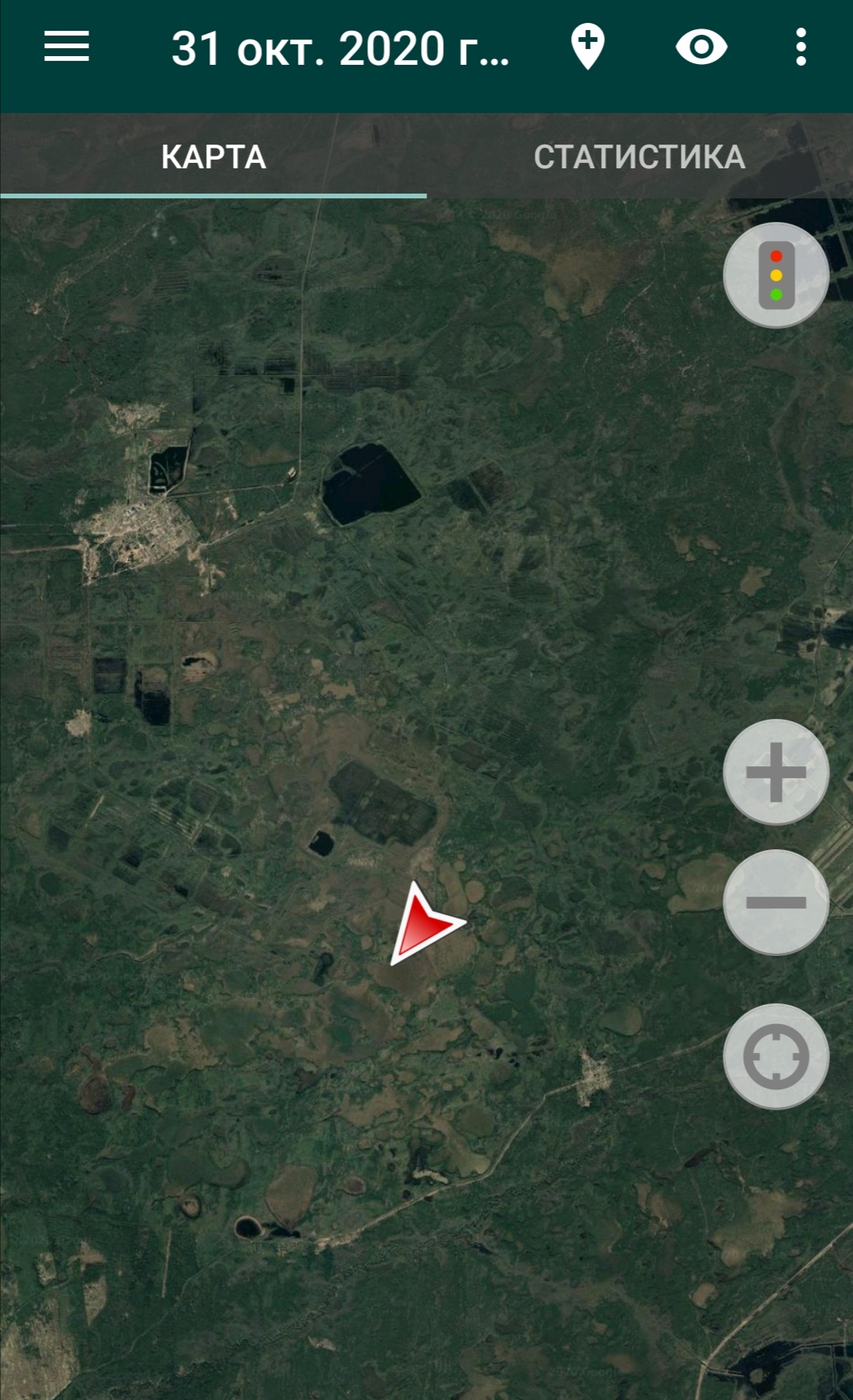The width and height of the screenshot is (853, 1400).
Task: Switch to the КАРТА tab
Action: tap(213, 156)
